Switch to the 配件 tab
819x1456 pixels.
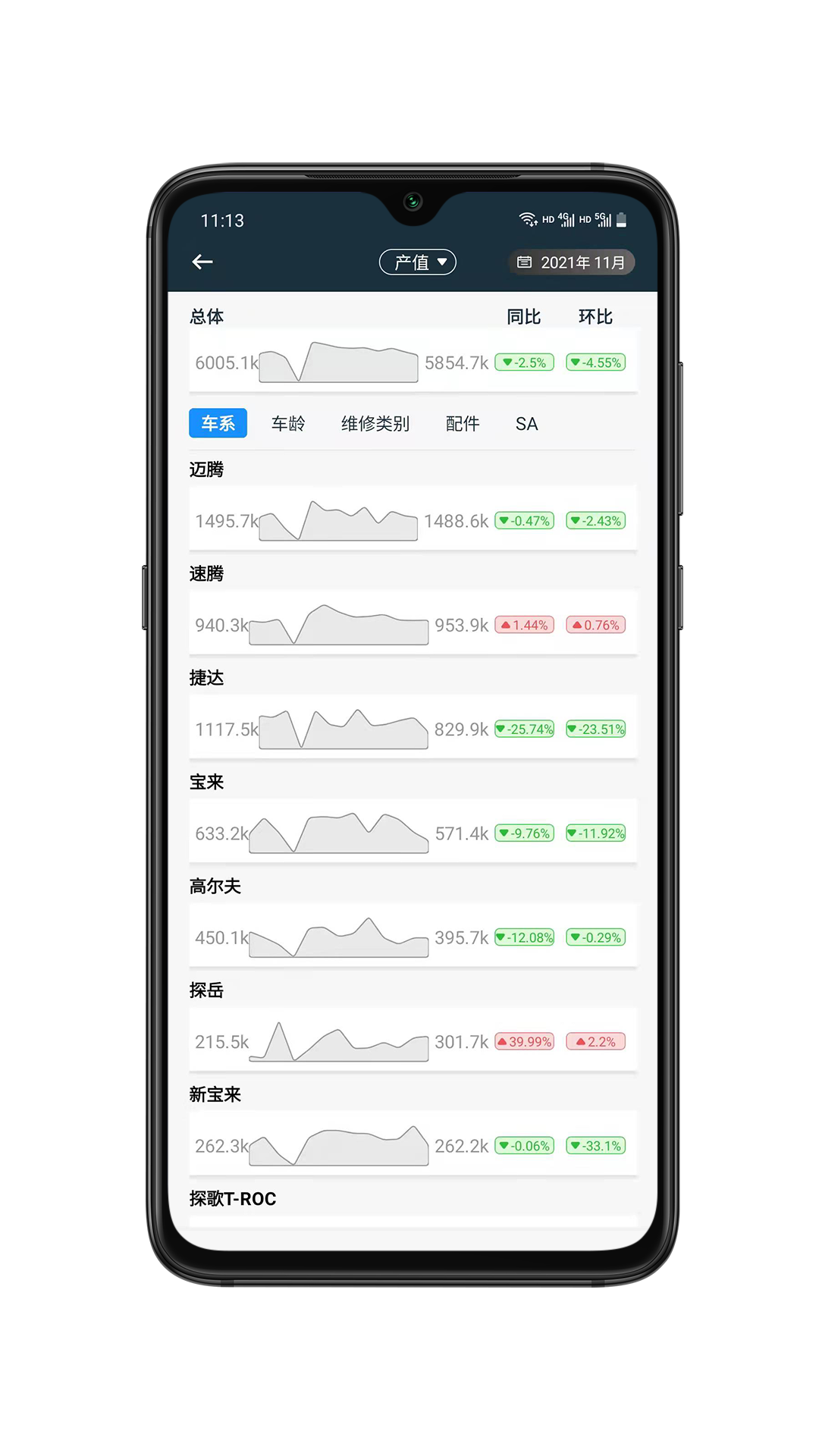pos(463,423)
